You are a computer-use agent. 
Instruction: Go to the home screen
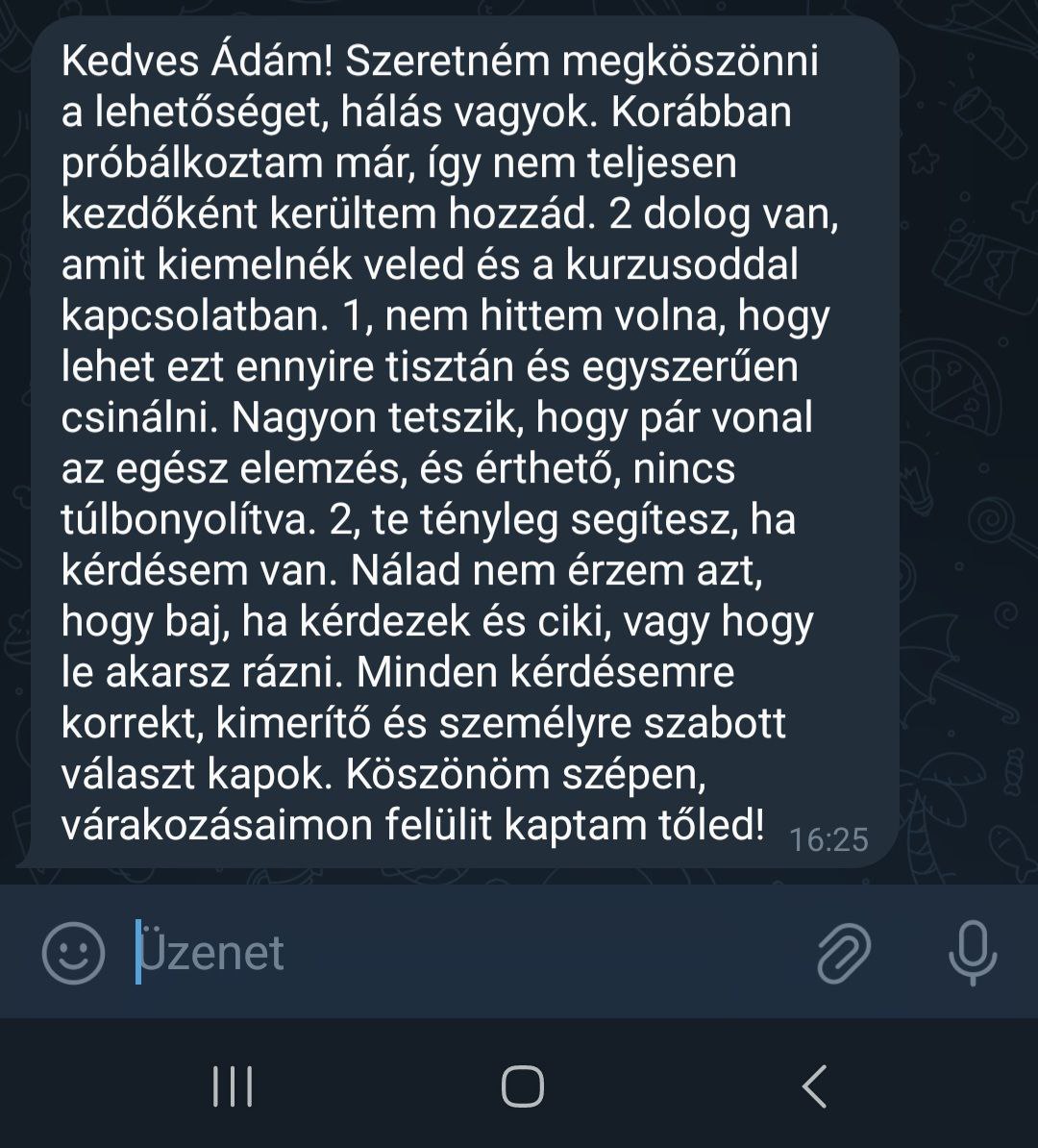pos(522,1086)
